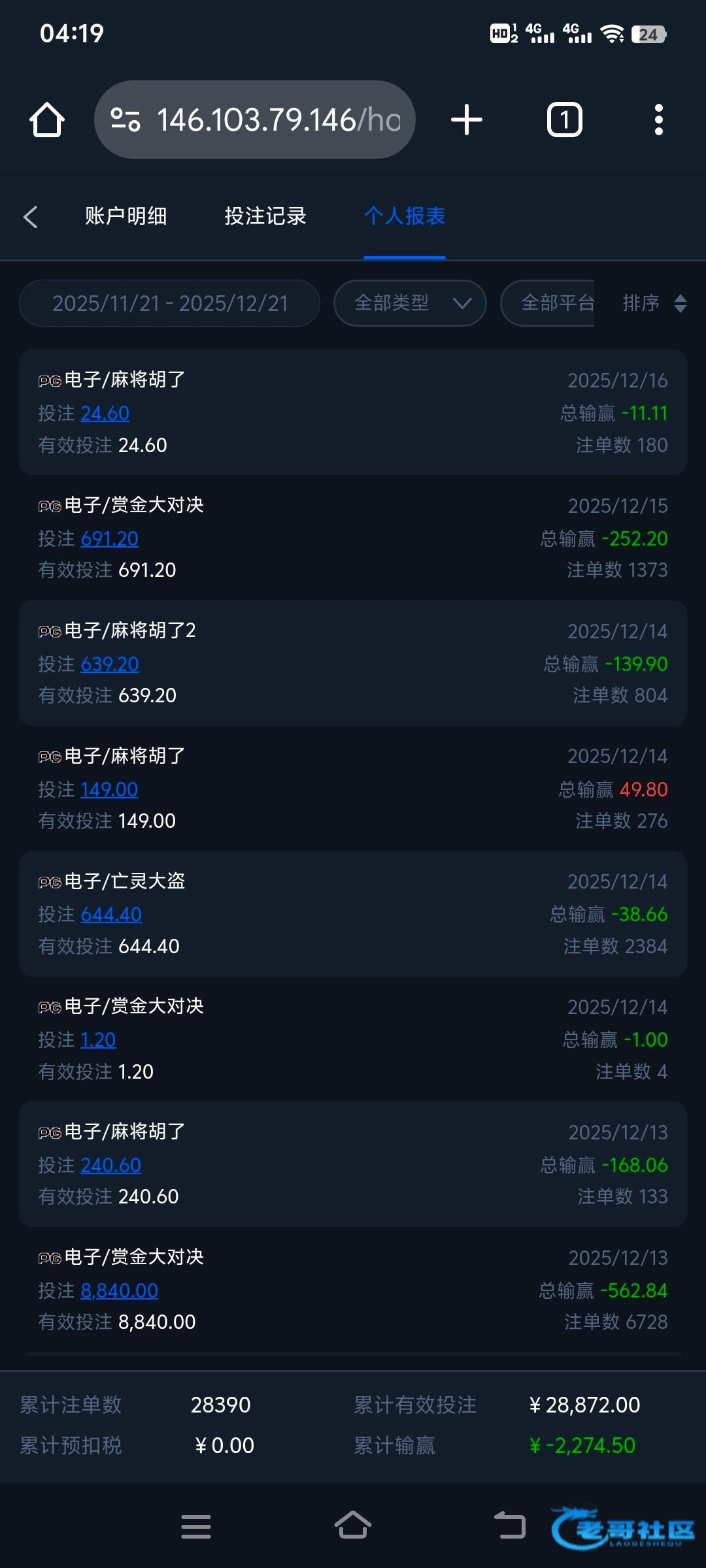Select the 个人报表 tab
This screenshot has width=706, height=1568.
point(405,216)
